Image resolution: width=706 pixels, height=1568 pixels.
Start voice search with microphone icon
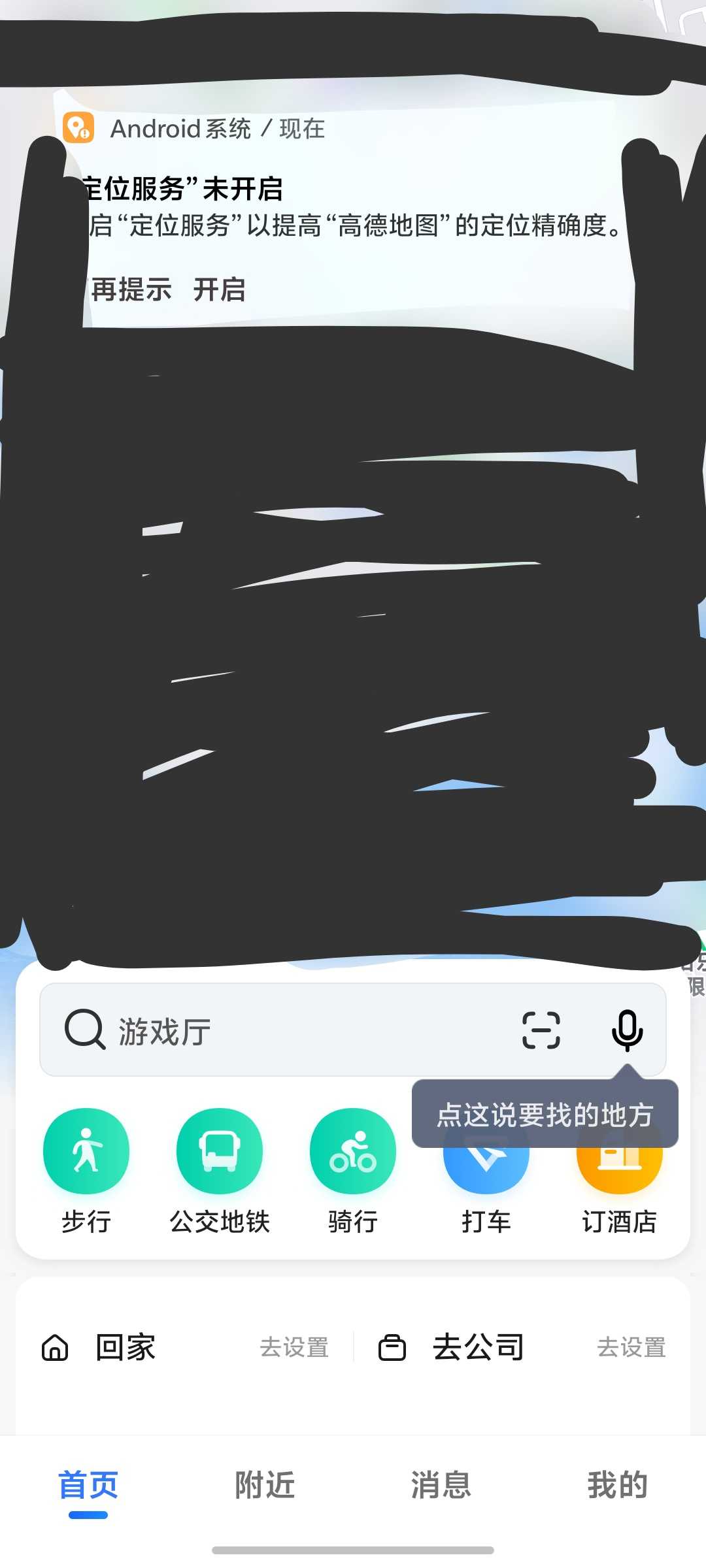(627, 1030)
